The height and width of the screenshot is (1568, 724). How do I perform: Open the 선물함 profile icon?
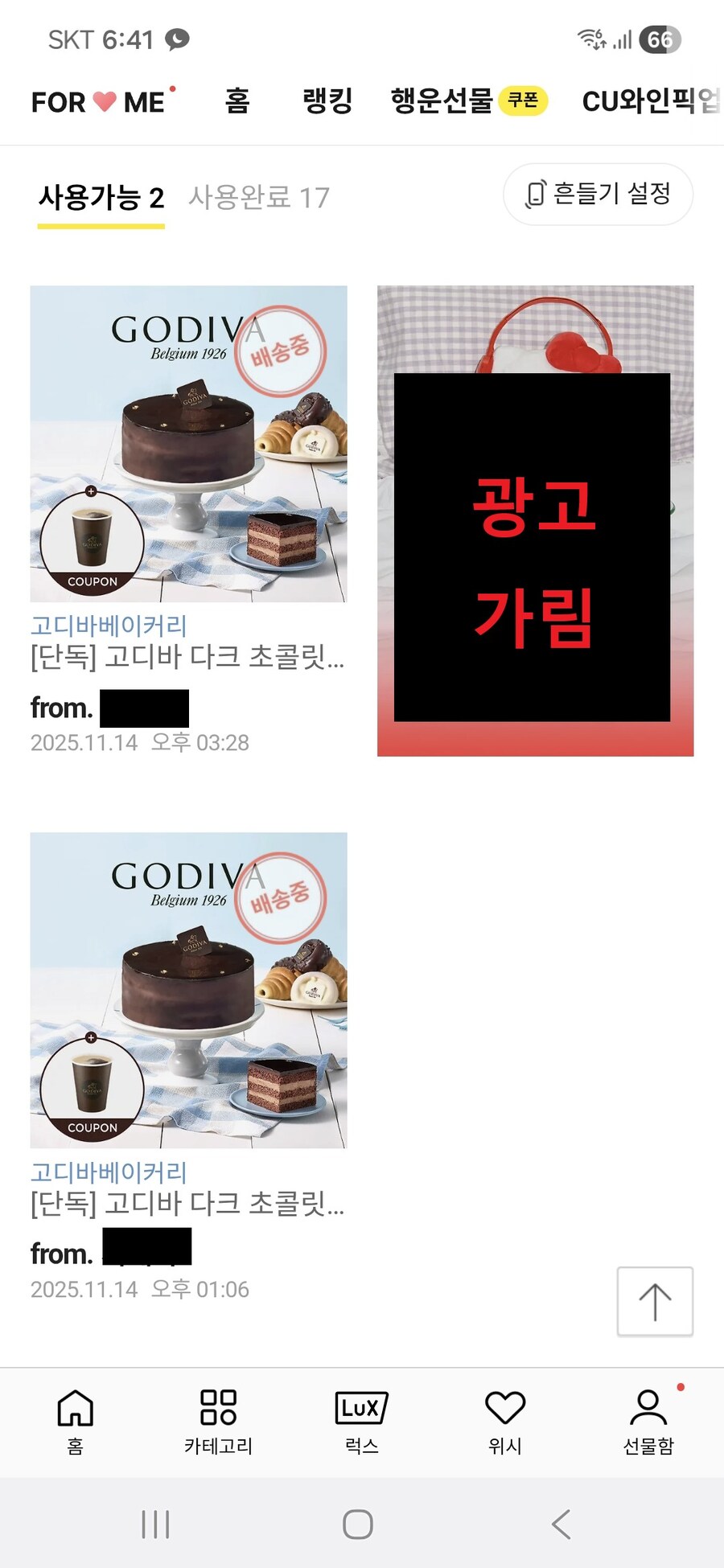(648, 1419)
